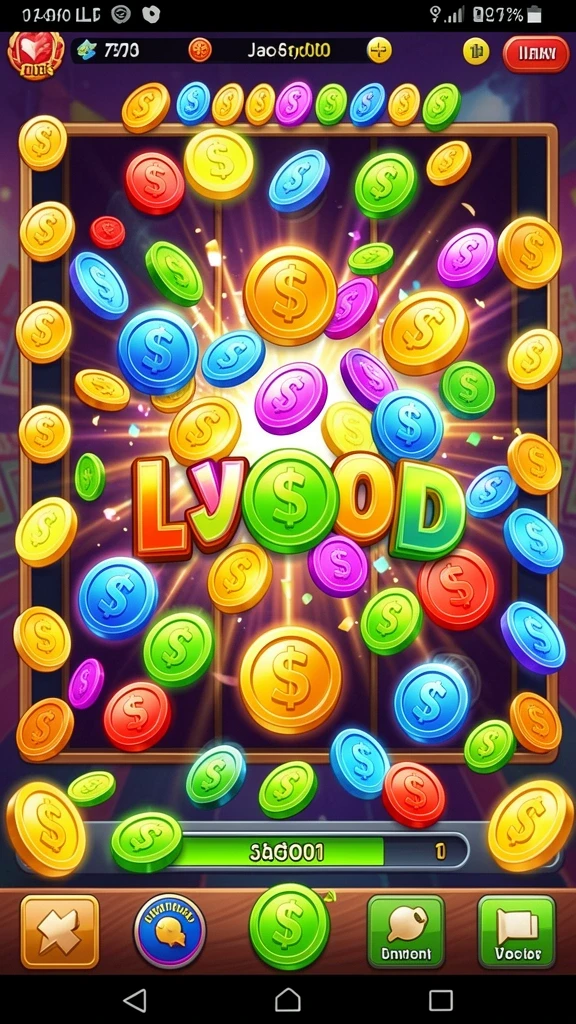Open the green speech-bubble button

point(406,931)
